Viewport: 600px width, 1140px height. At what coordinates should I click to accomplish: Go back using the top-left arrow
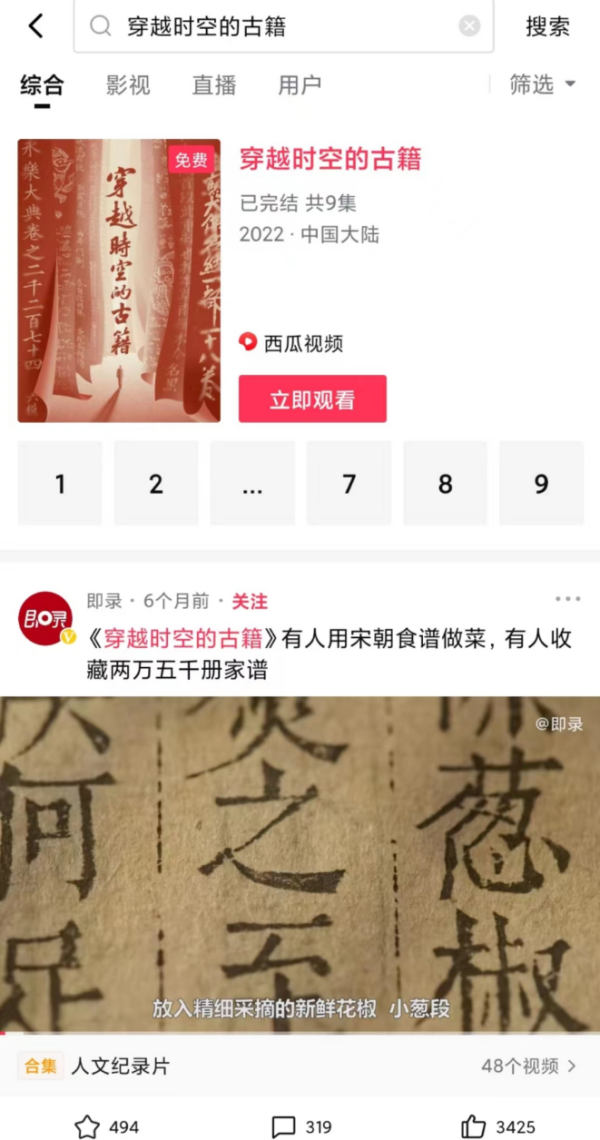36,27
